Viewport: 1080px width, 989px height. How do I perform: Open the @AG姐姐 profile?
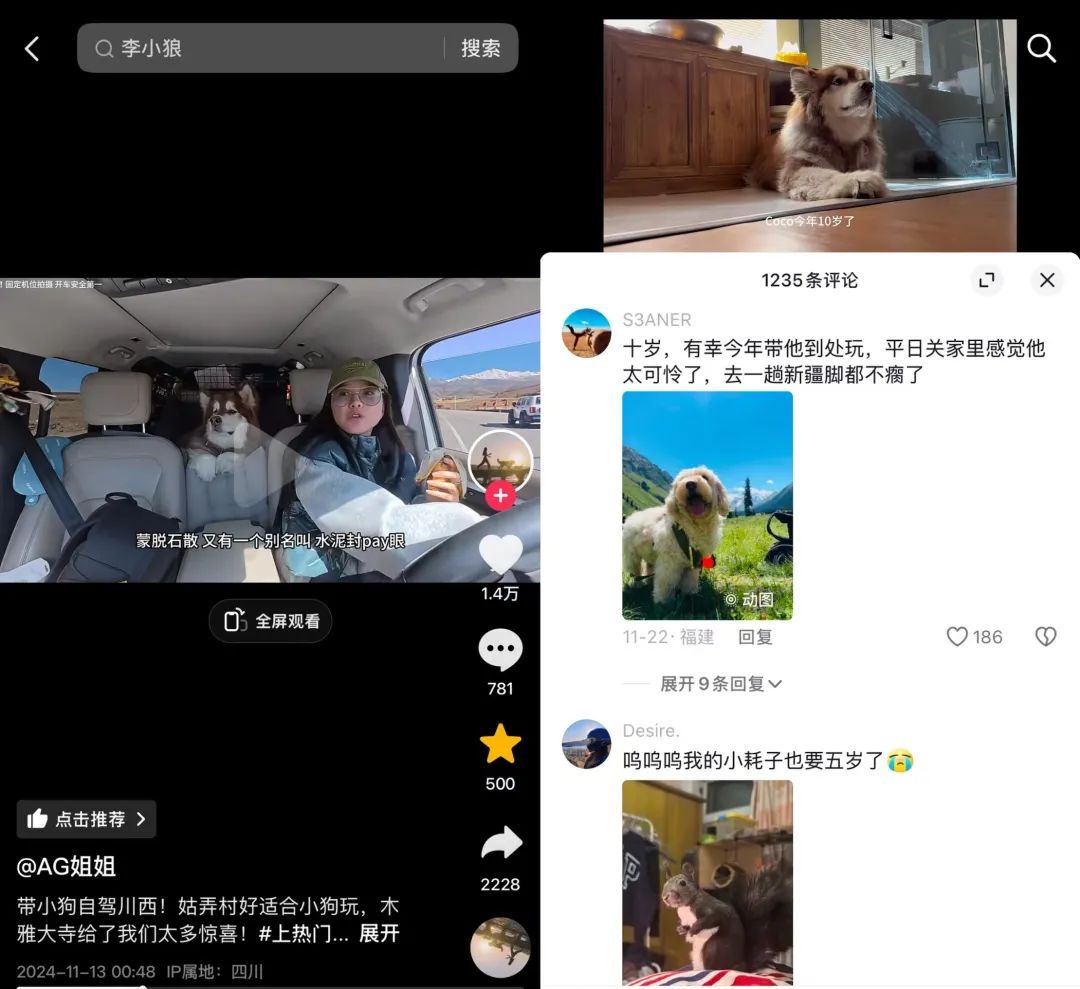[67, 866]
